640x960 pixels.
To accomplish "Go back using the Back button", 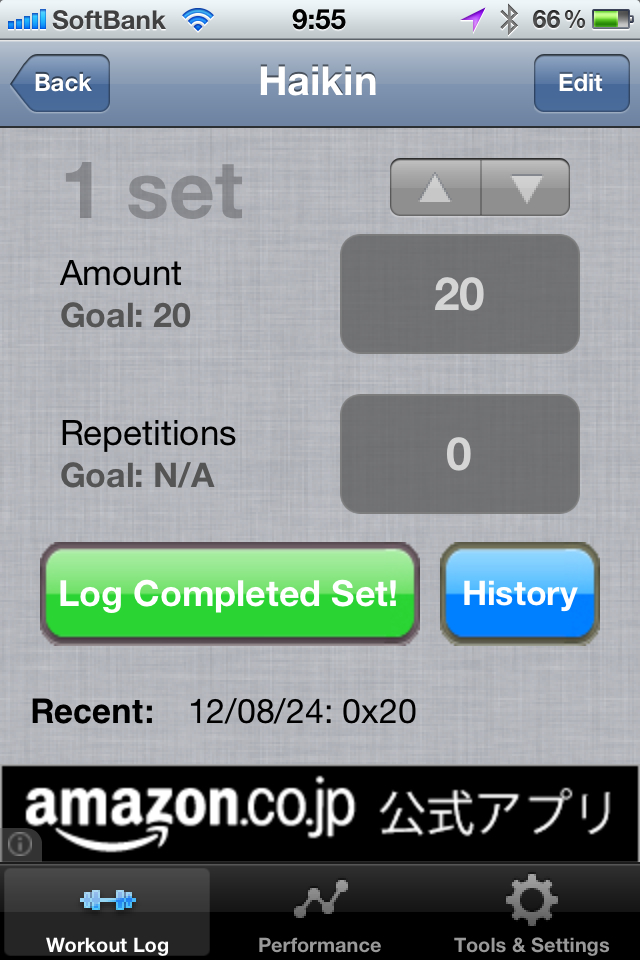I will click(60, 83).
